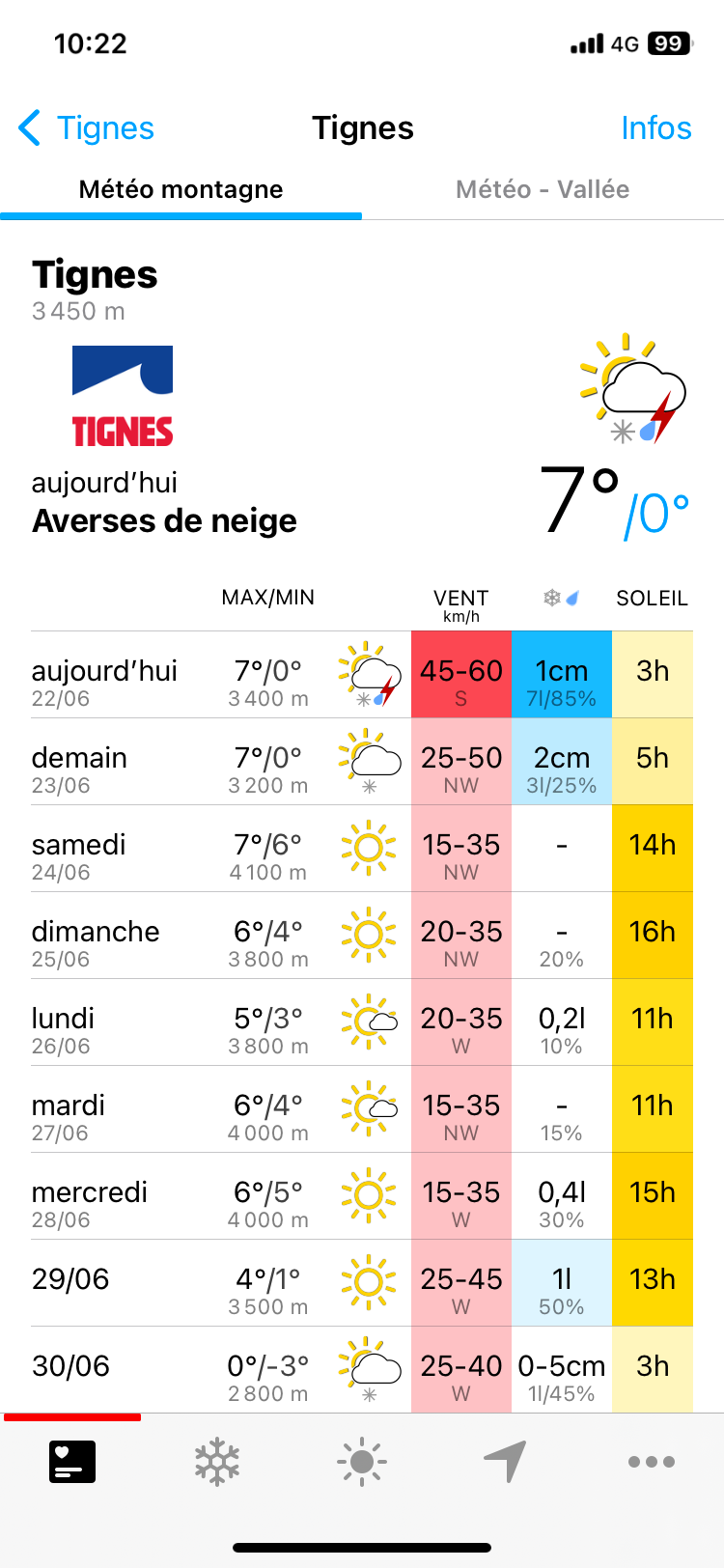Switch to the Météo - Vallée tab
This screenshot has height=1568, width=724.
tap(543, 189)
